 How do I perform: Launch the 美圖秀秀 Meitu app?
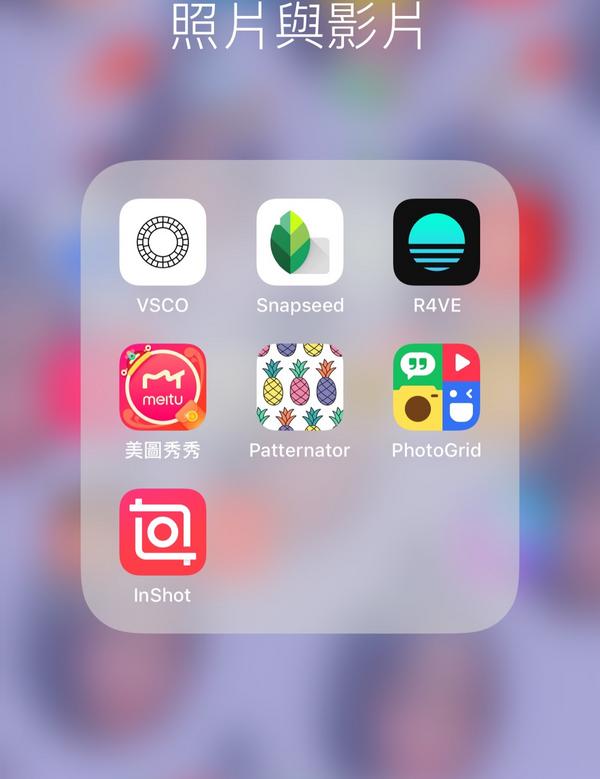tap(162, 387)
